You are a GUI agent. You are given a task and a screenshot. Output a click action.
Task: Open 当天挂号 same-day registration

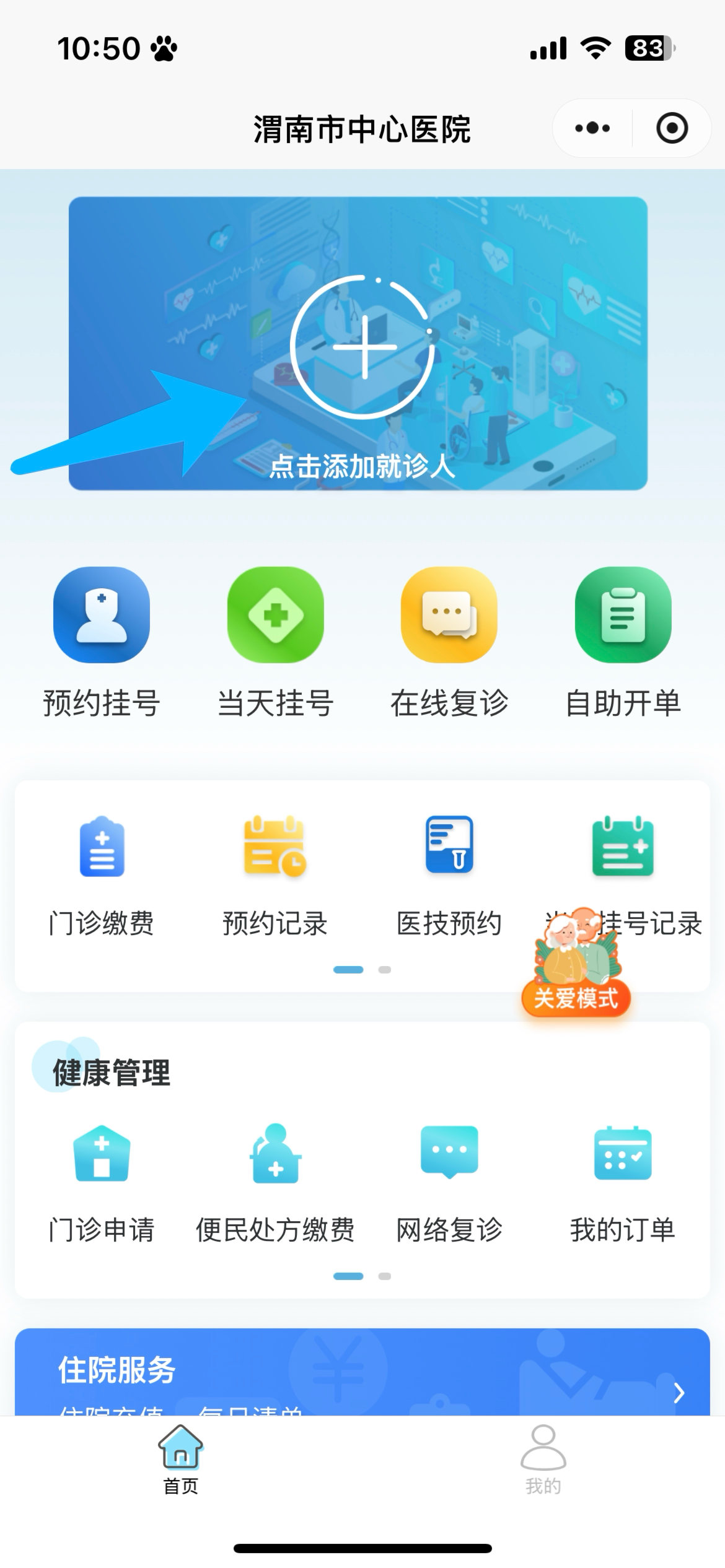275,642
